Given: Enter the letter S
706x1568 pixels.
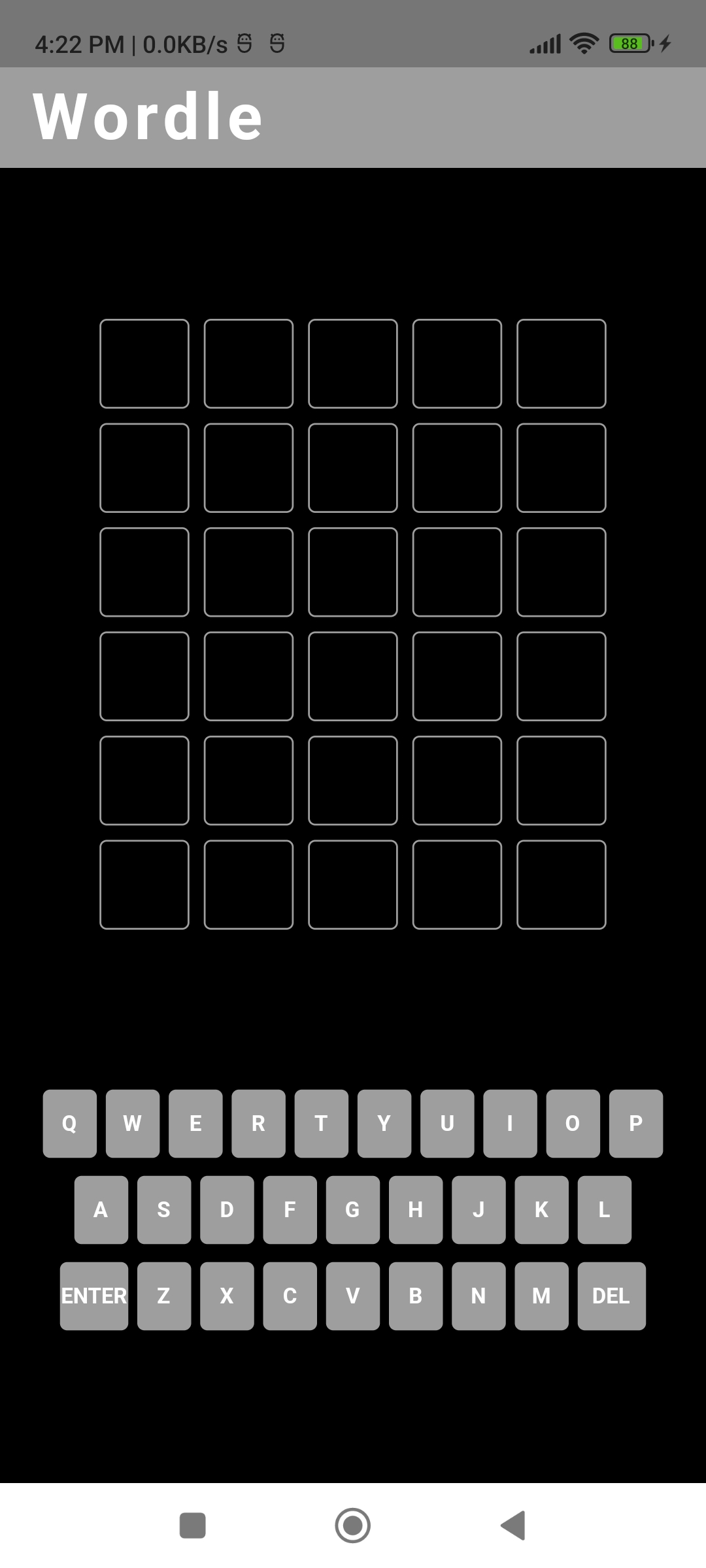Looking at the screenshot, I should click(x=164, y=1209).
